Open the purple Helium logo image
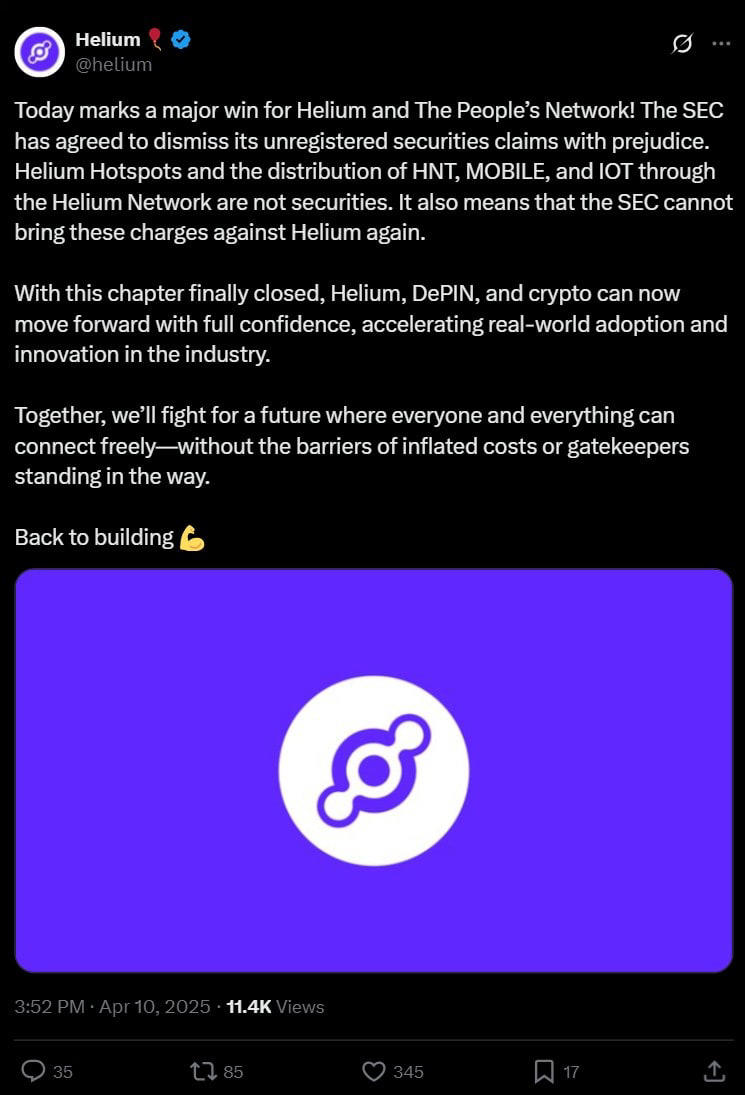This screenshot has height=1095, width=745. (x=373, y=770)
